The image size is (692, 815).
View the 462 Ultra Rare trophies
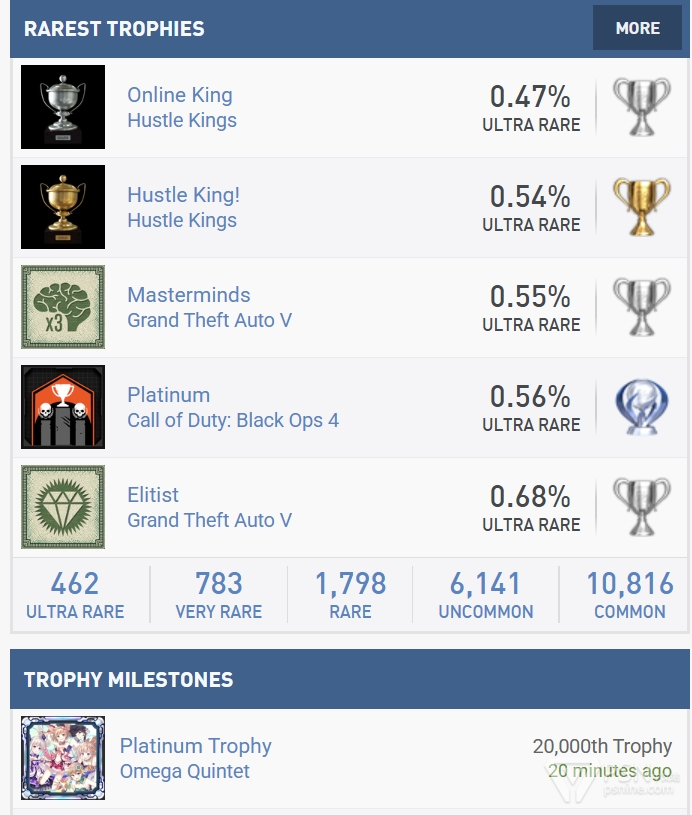pyautogui.click(x=75, y=595)
